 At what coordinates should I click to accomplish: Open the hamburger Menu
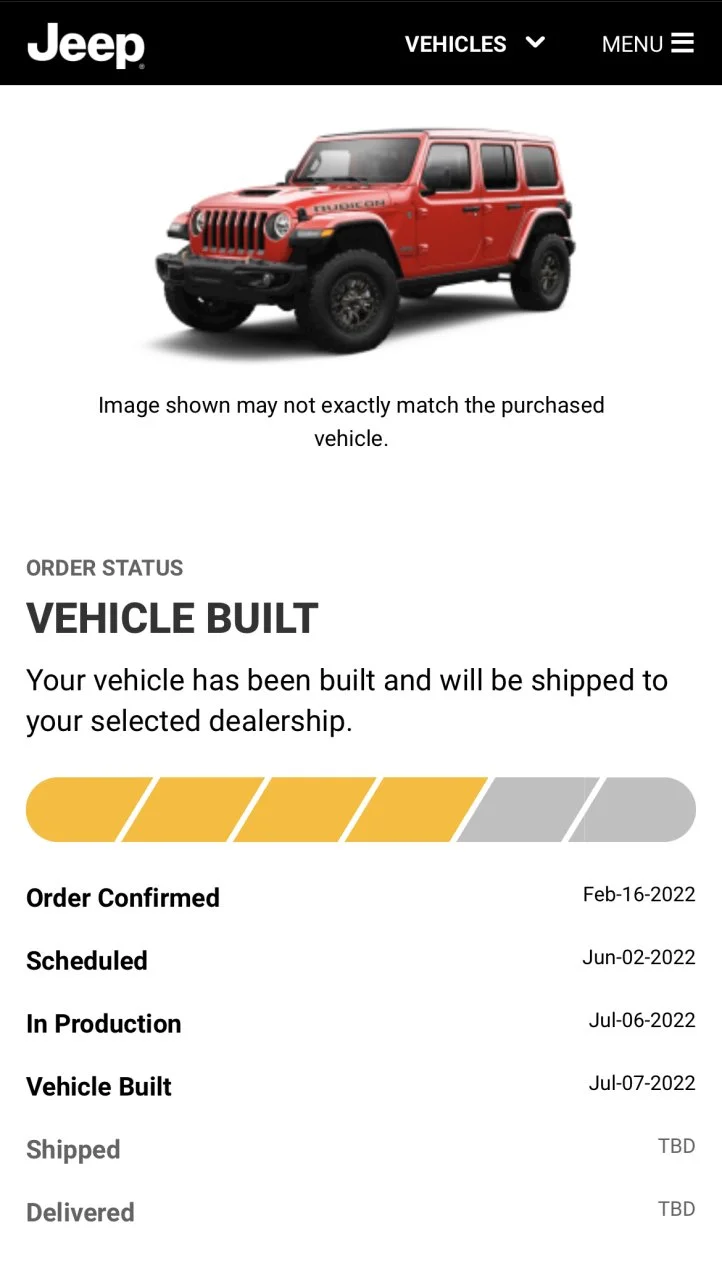647,44
